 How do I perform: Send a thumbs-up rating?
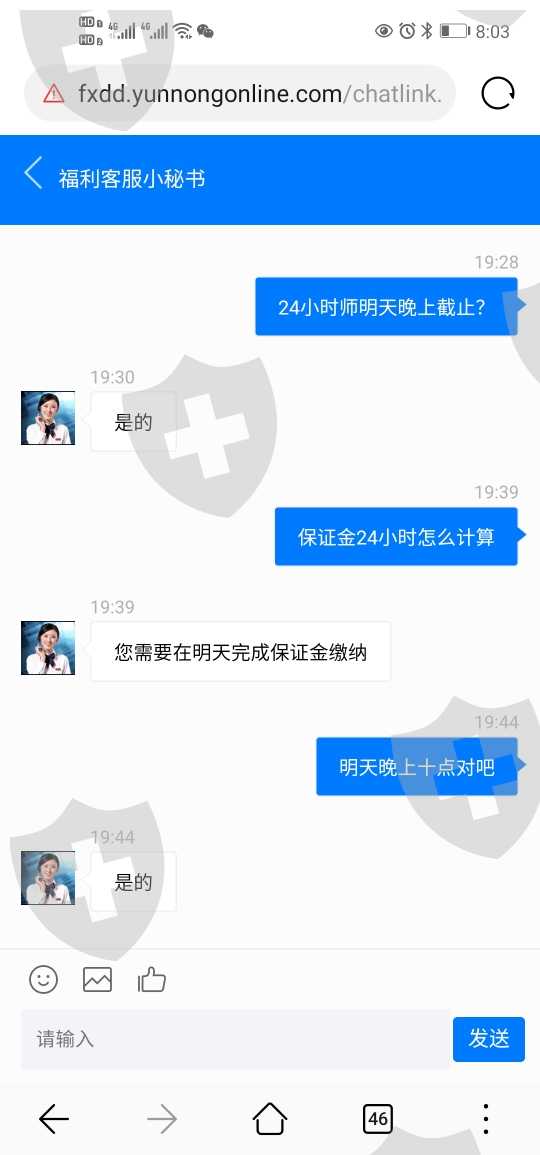tap(152, 980)
